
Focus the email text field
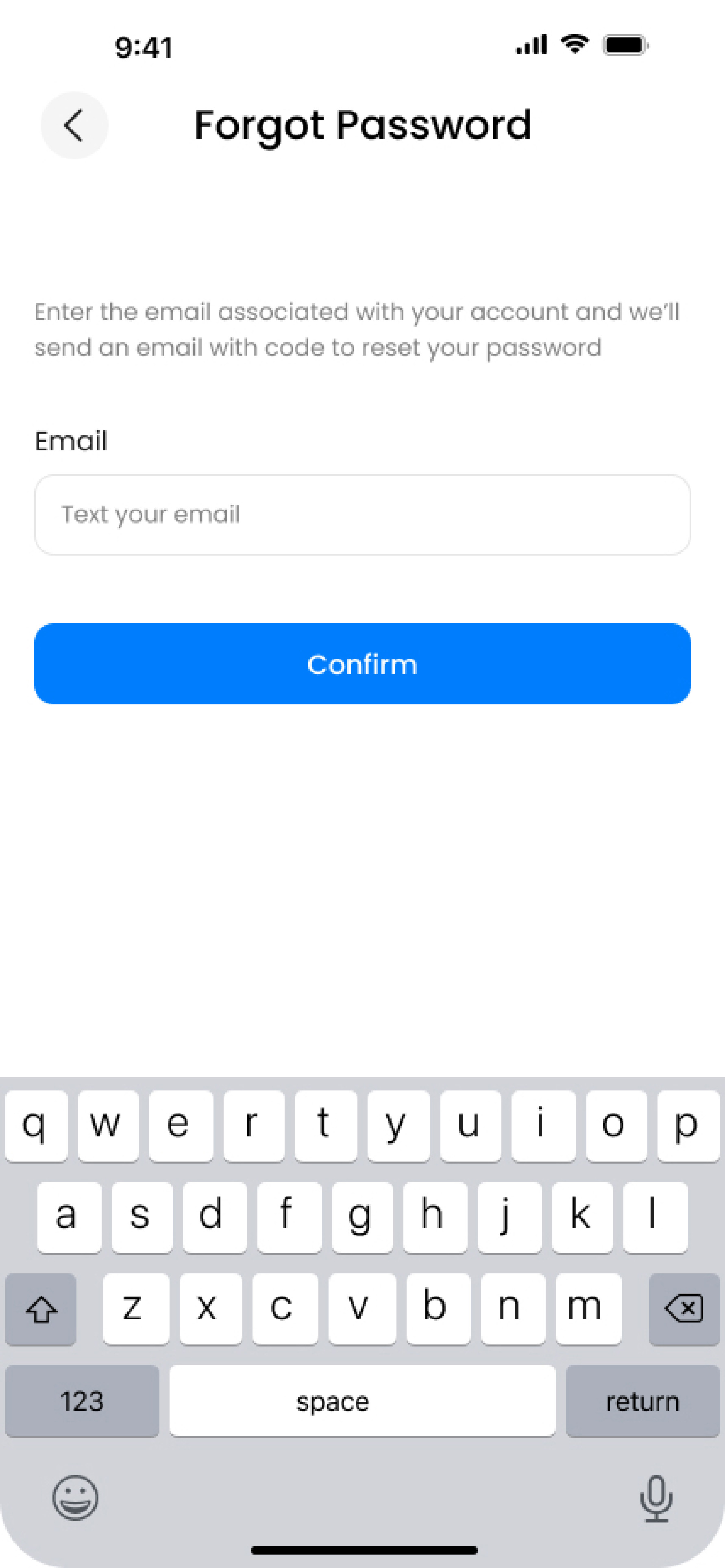click(x=362, y=515)
